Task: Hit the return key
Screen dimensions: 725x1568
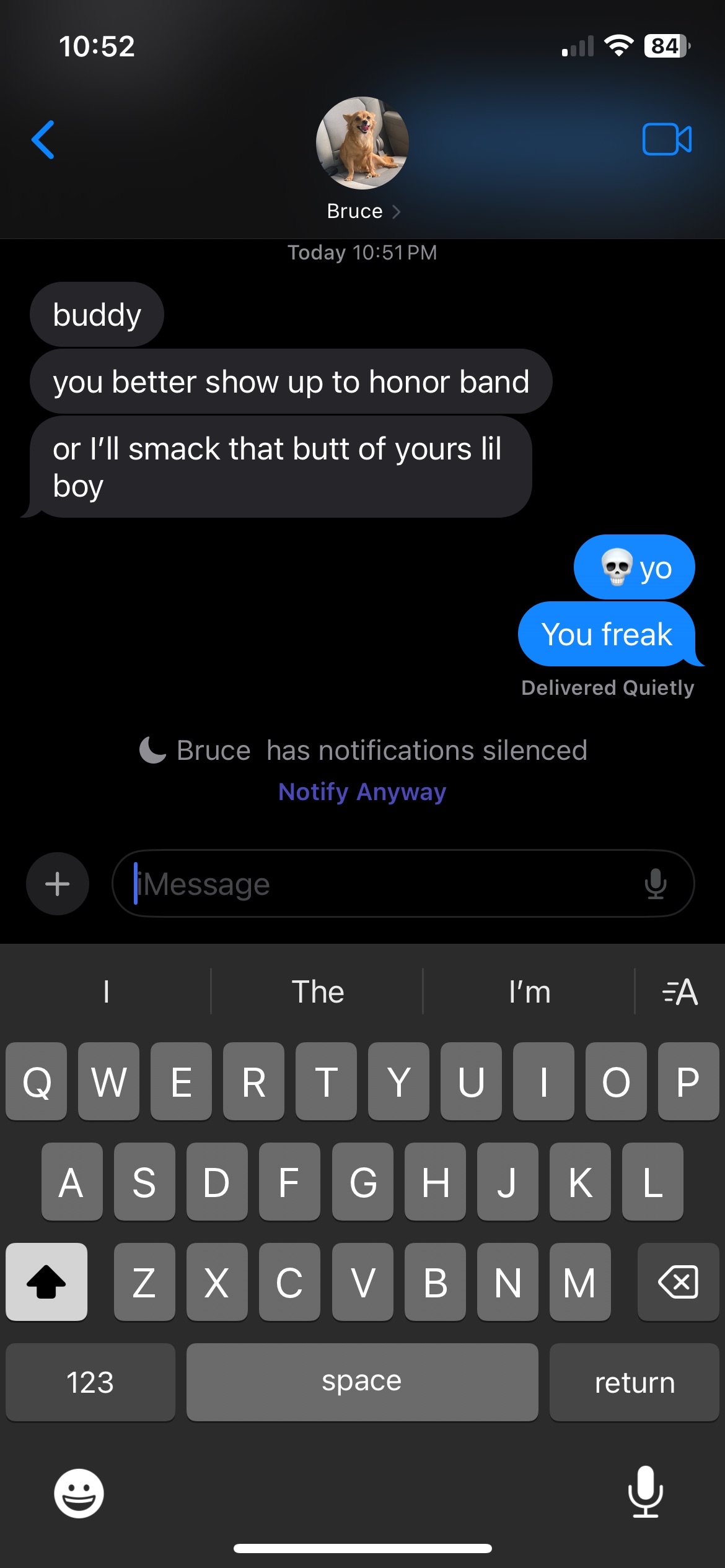Action: 635,1382
